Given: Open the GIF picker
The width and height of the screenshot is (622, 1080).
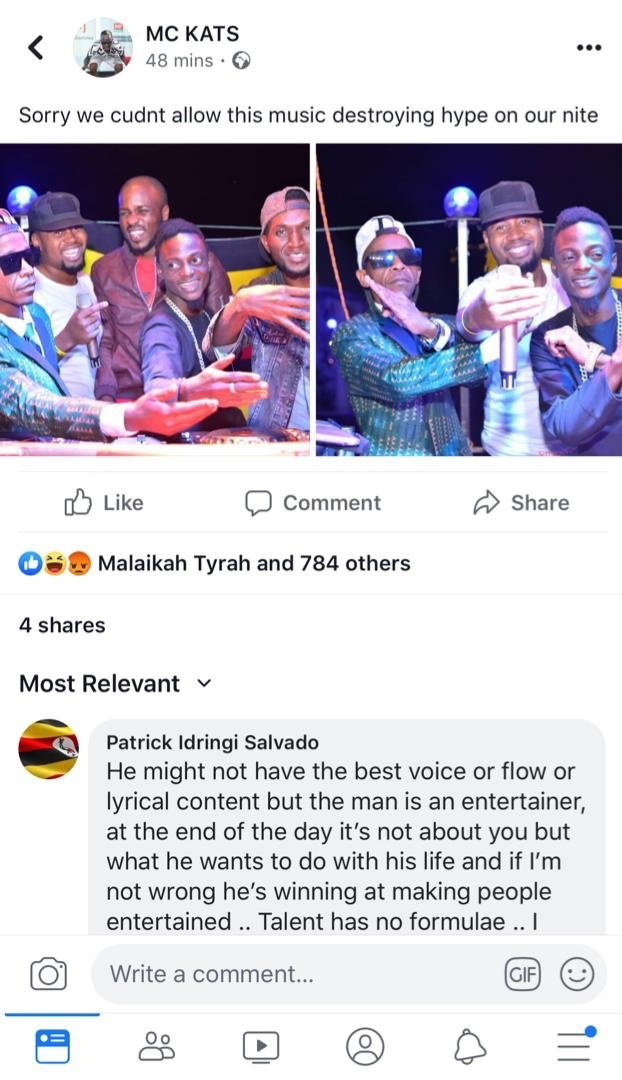Looking at the screenshot, I should click(x=523, y=974).
